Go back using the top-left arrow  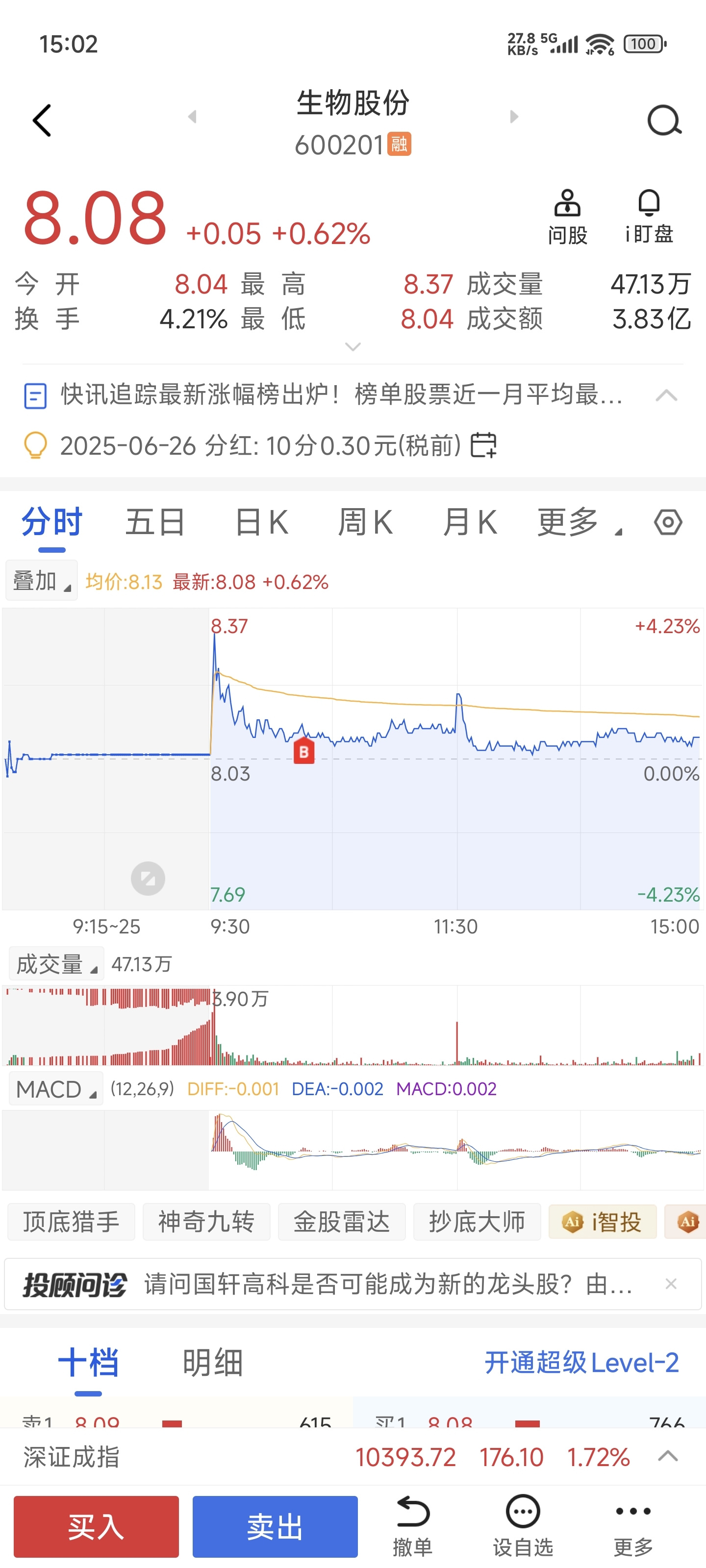41,121
